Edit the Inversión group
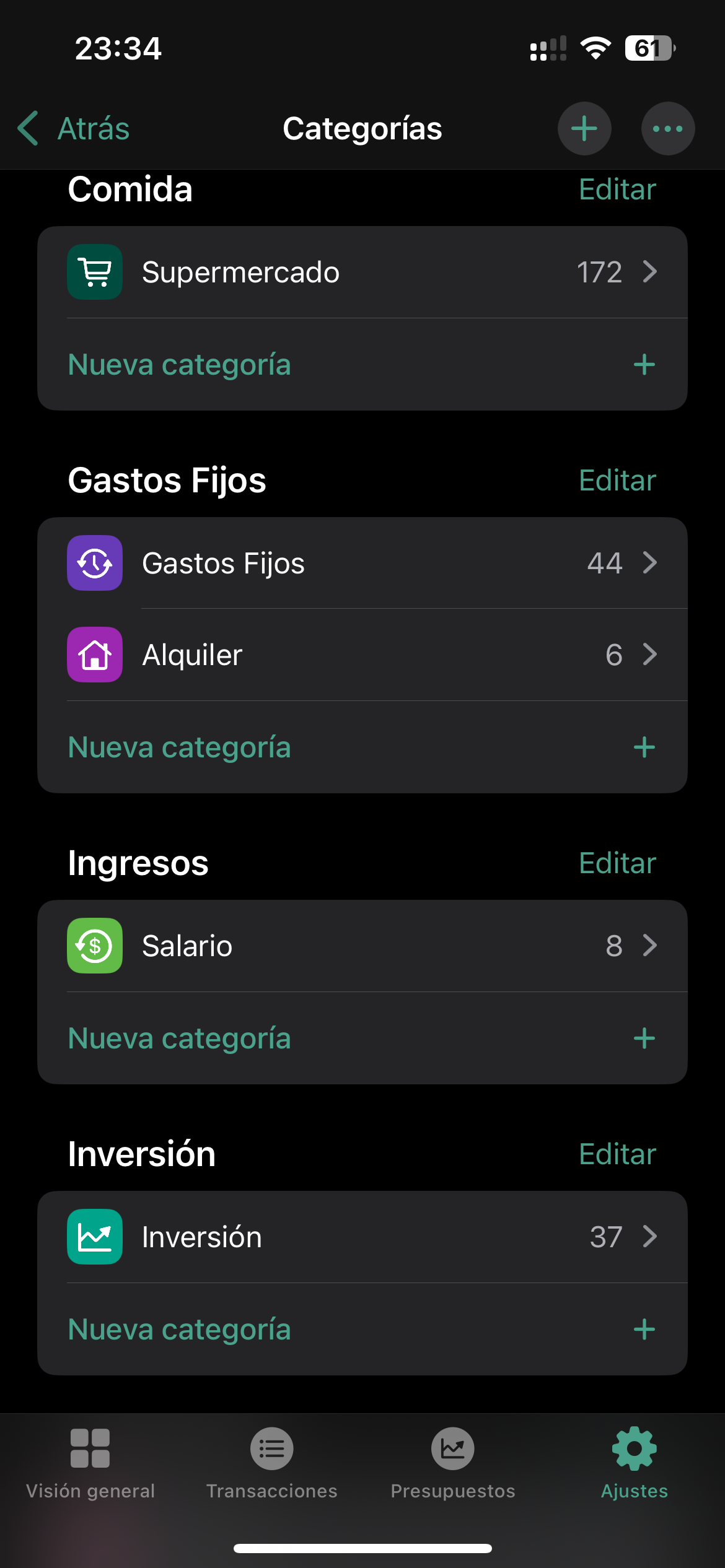The height and width of the screenshot is (1568, 725). (617, 1154)
